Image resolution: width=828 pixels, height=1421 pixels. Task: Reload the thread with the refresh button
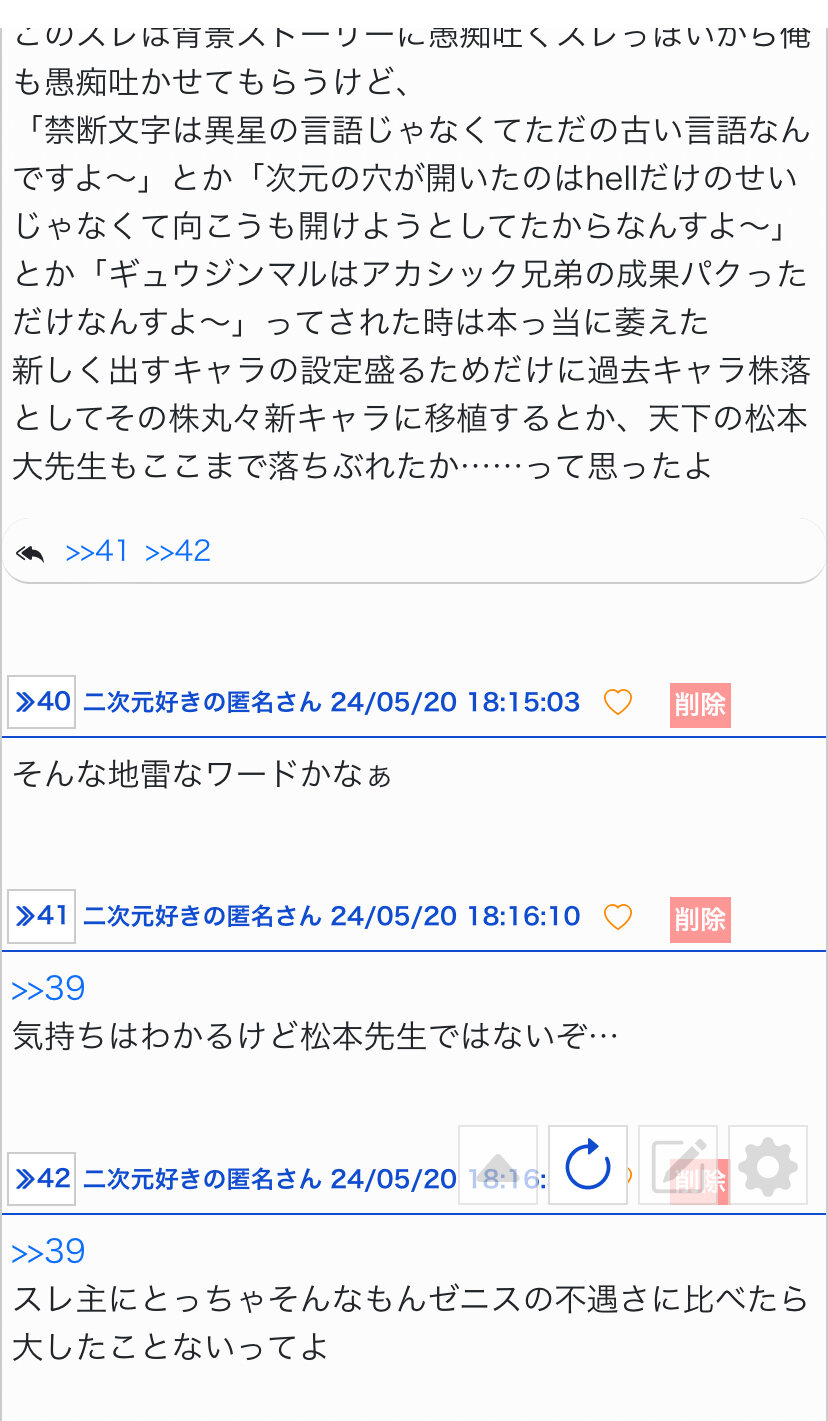click(x=588, y=1165)
